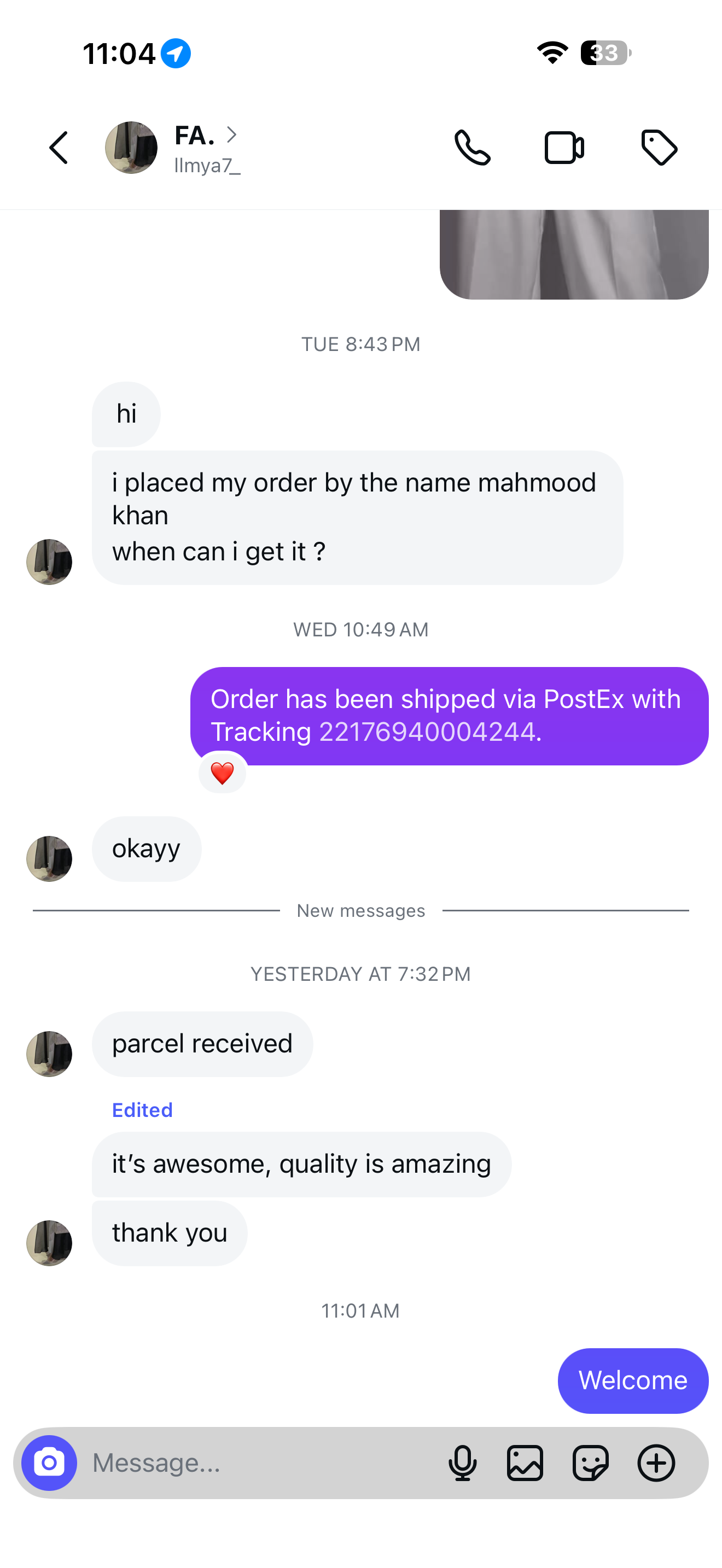The width and height of the screenshot is (722, 1568).
Task: Go back to the message list
Action: click(59, 148)
